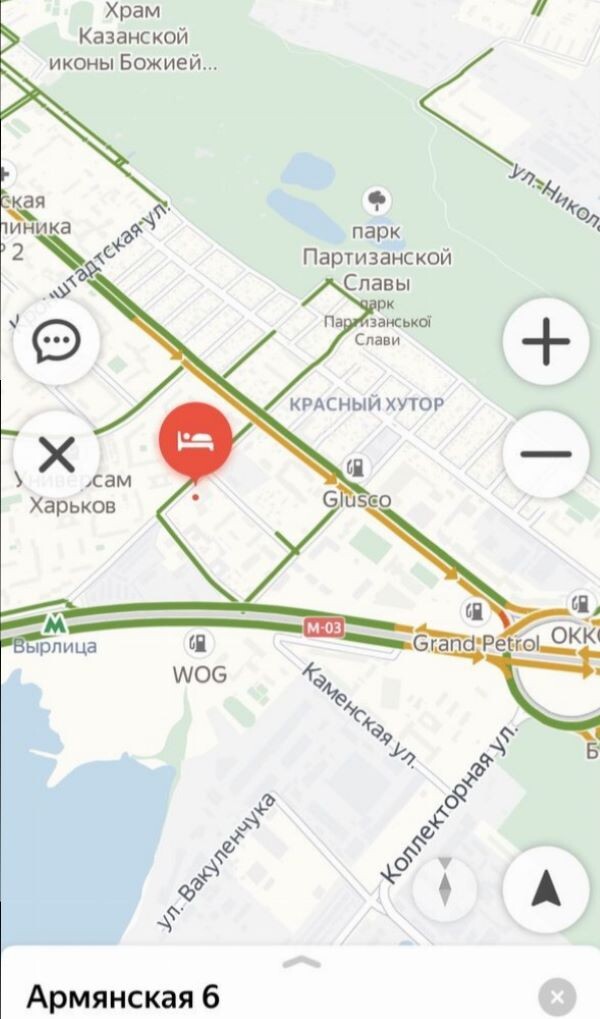
Task: Dismiss the Армянская 6 address card
Action: click(556, 996)
